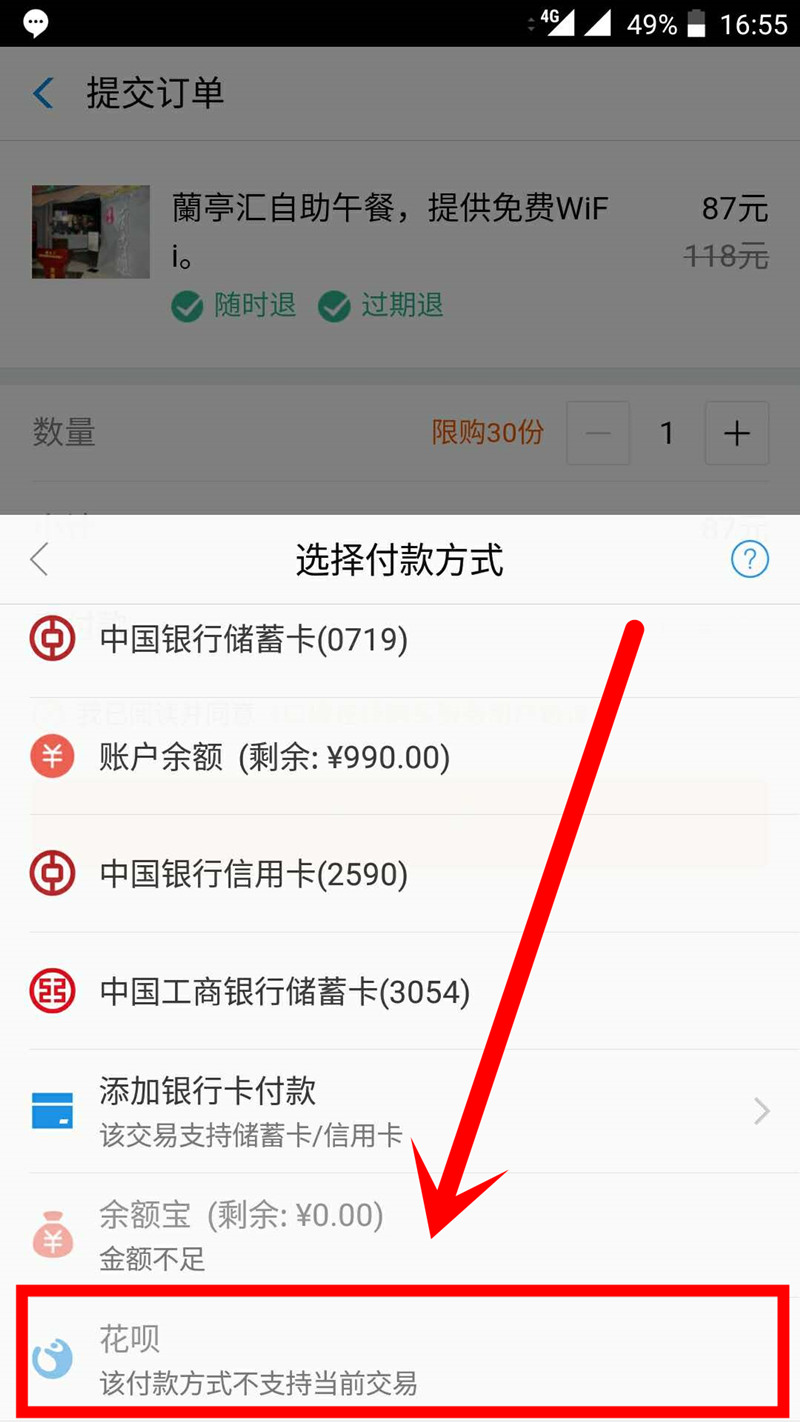Expand 添加银行卡付款 via its right chevron
This screenshot has width=800, height=1422.
point(762,1110)
